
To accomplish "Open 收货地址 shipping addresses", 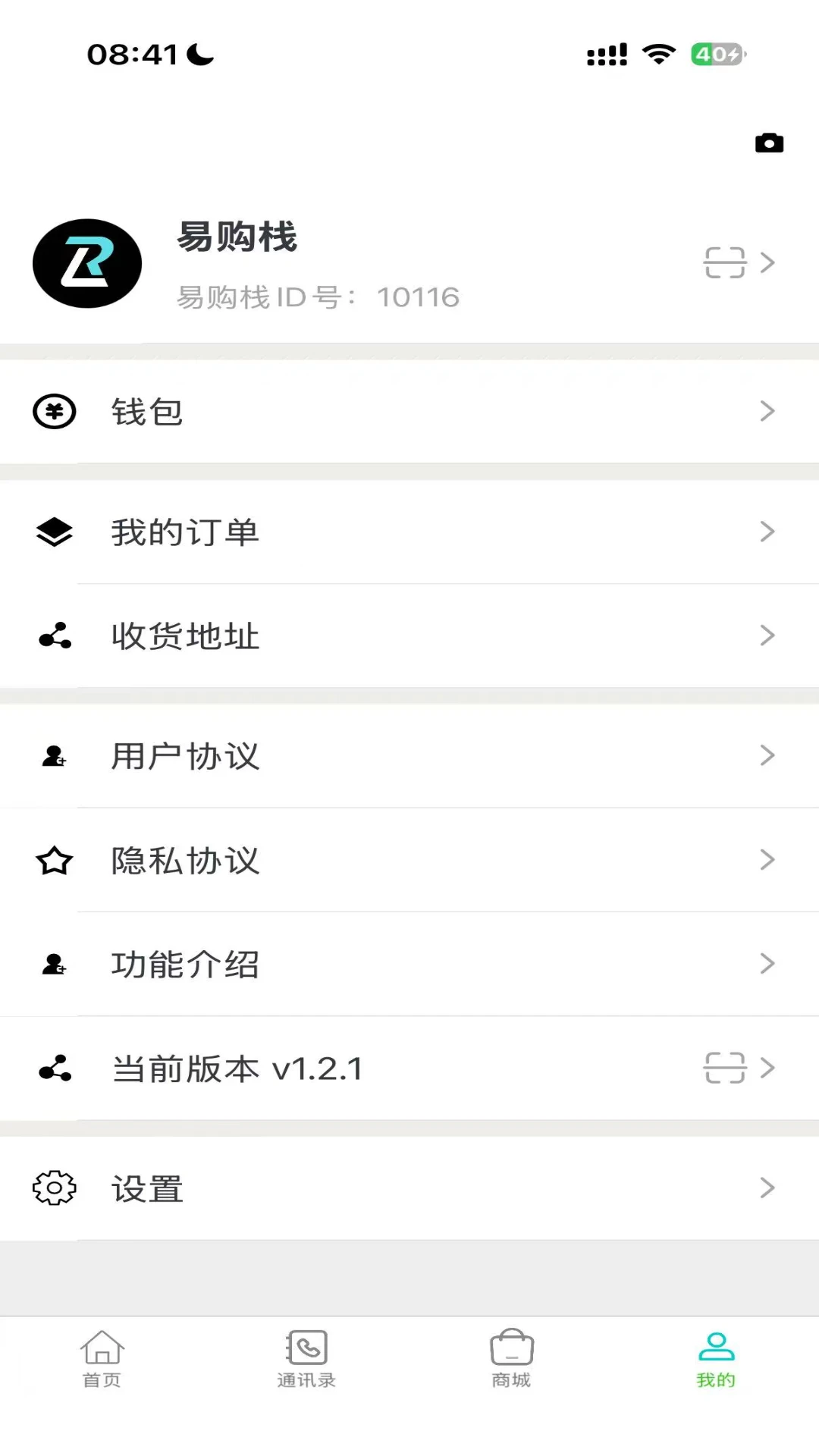I will tap(409, 635).
